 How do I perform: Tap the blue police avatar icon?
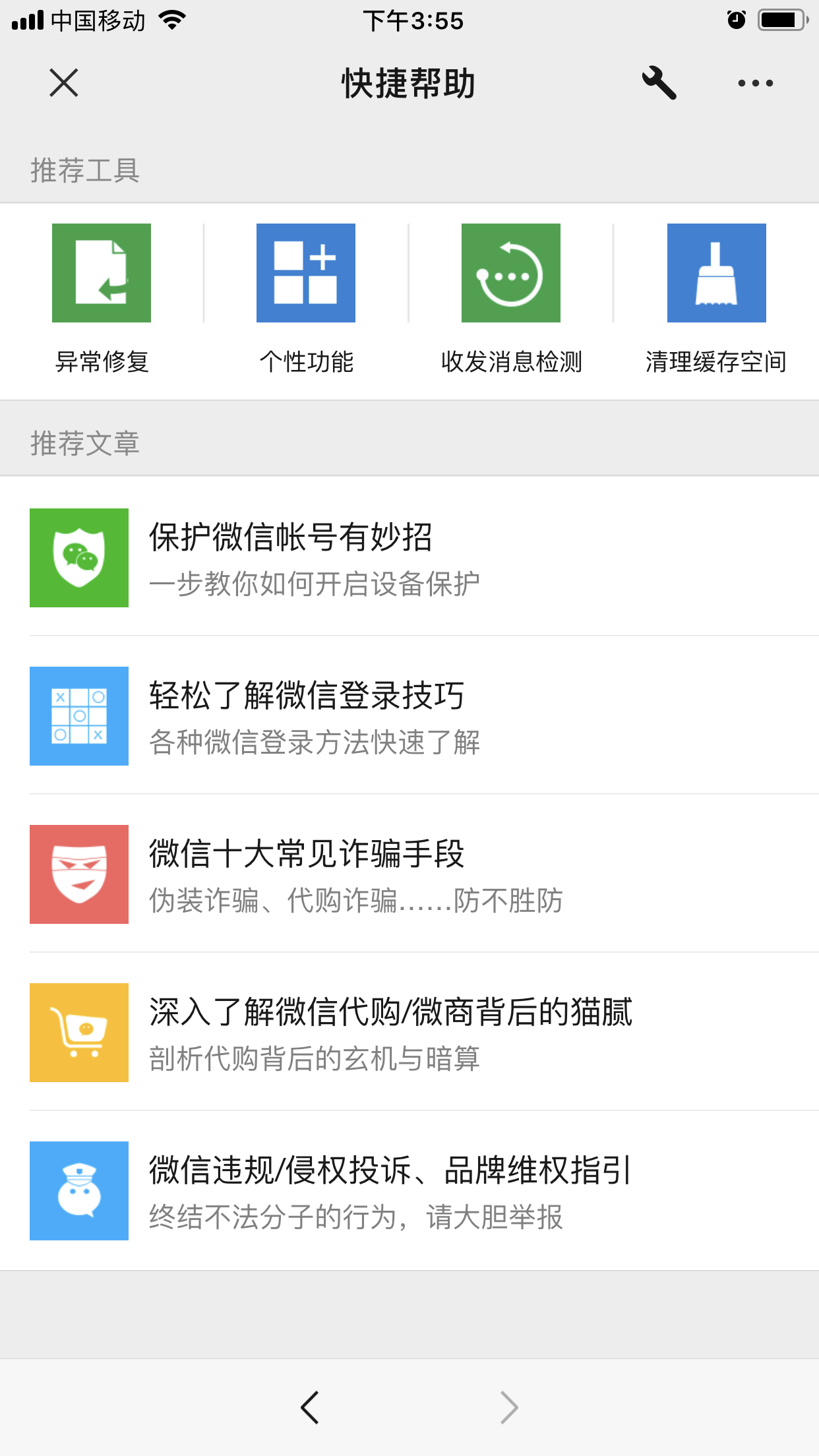pos(78,1190)
